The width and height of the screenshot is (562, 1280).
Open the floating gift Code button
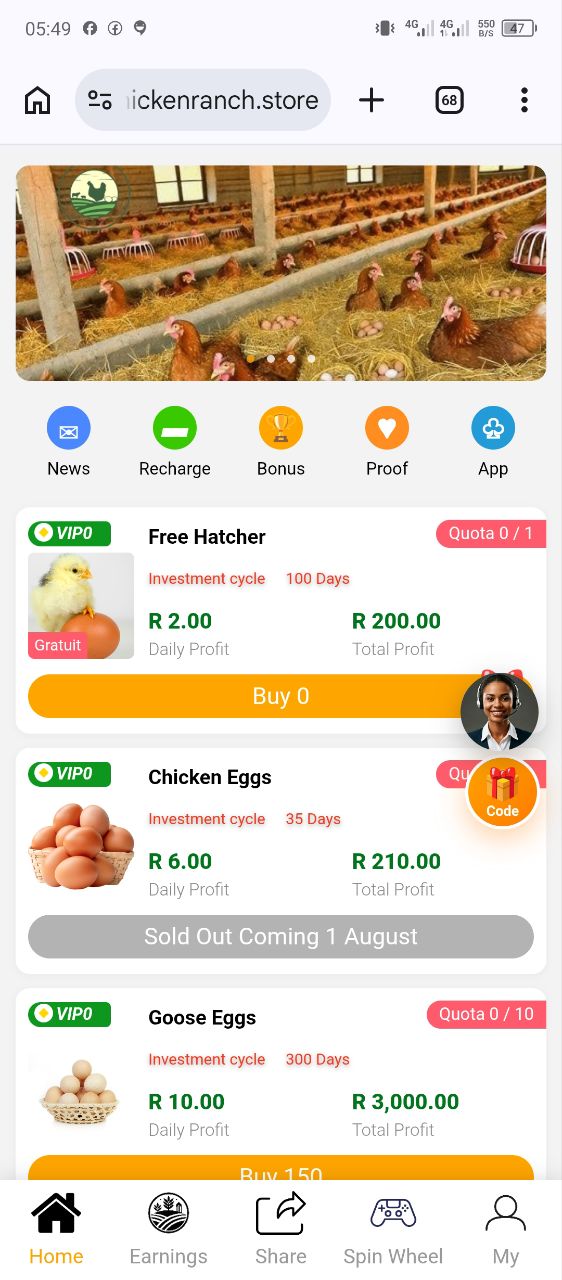[502, 792]
